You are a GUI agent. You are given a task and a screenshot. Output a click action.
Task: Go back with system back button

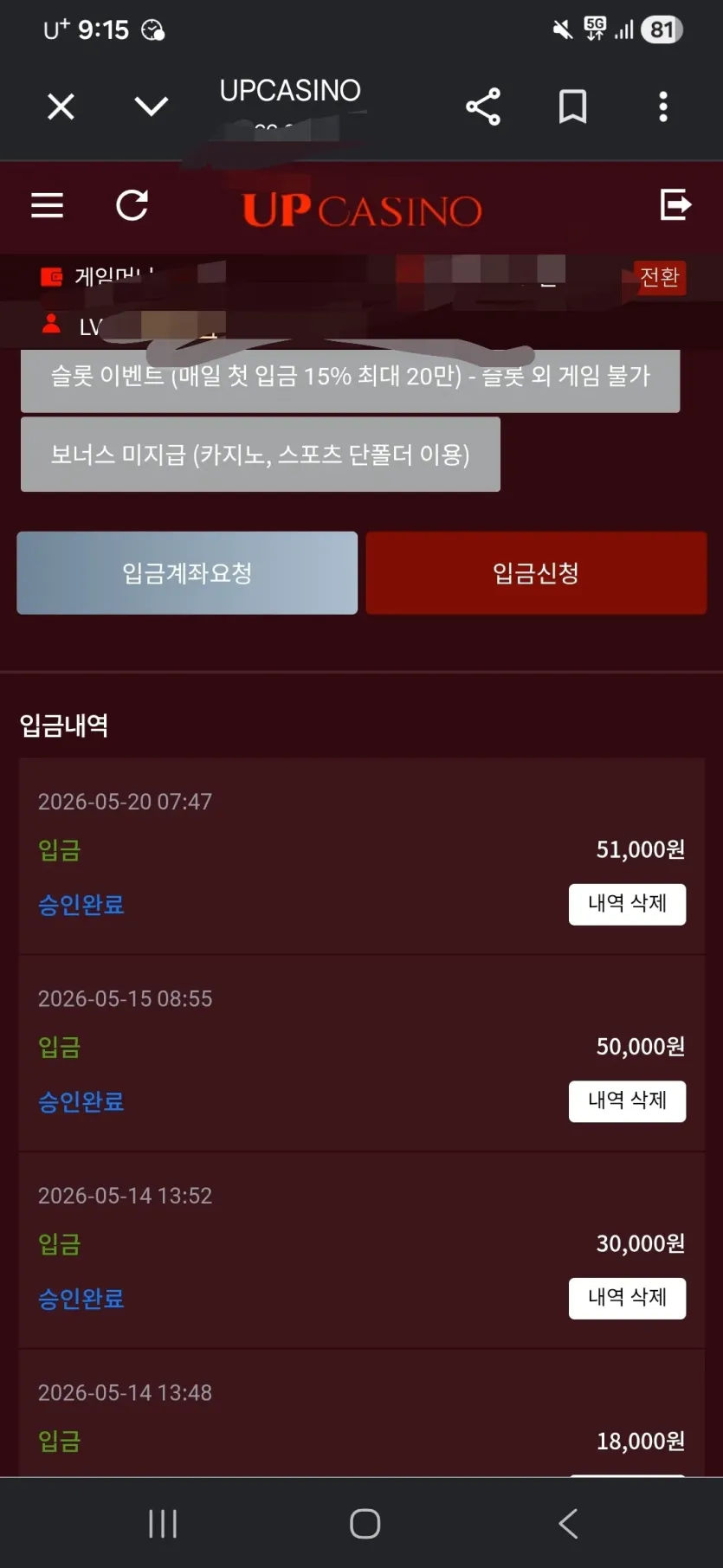[568, 1524]
